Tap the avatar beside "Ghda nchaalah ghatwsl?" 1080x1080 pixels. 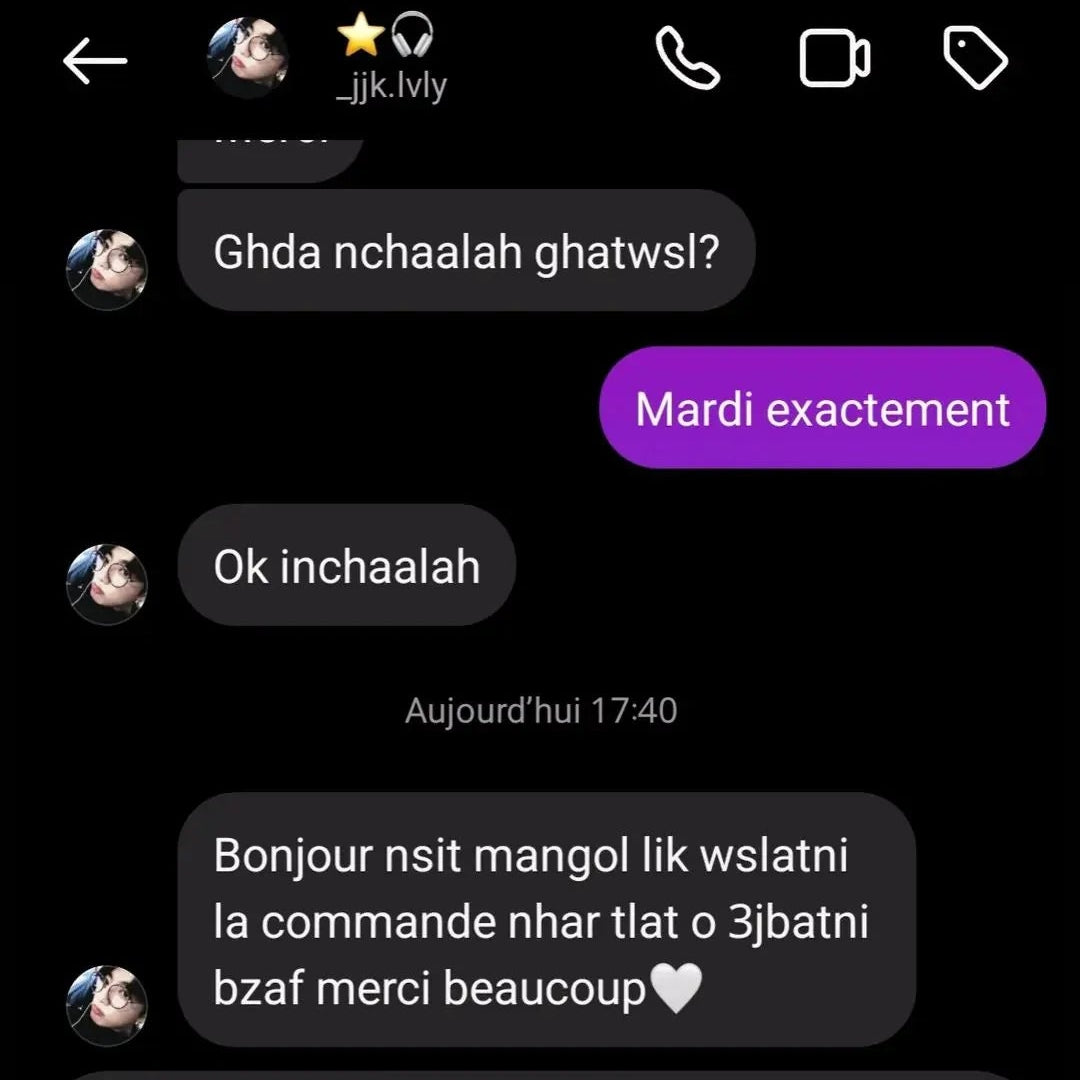click(107, 270)
